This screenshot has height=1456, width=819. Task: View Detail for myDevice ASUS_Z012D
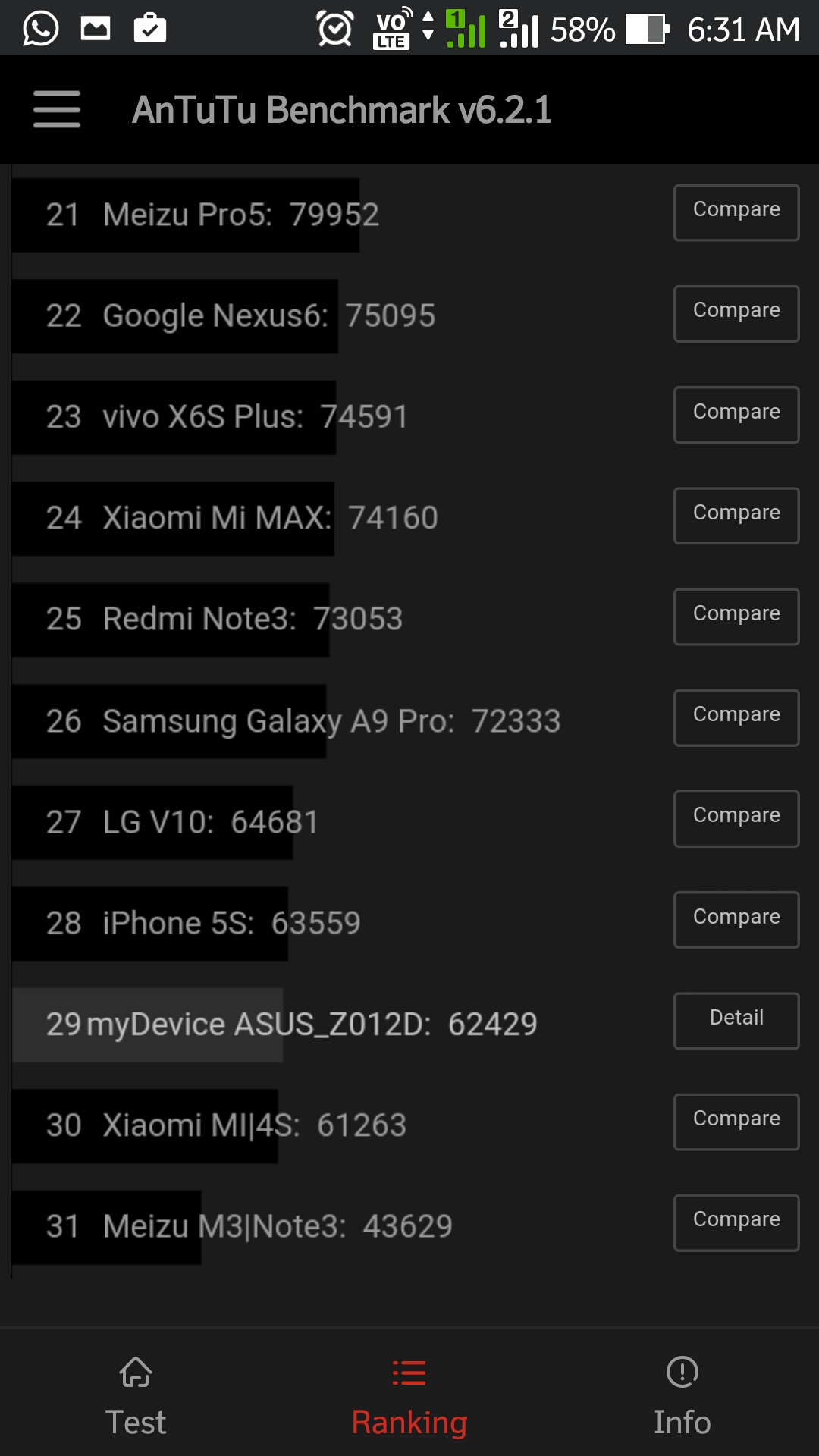tap(736, 1021)
